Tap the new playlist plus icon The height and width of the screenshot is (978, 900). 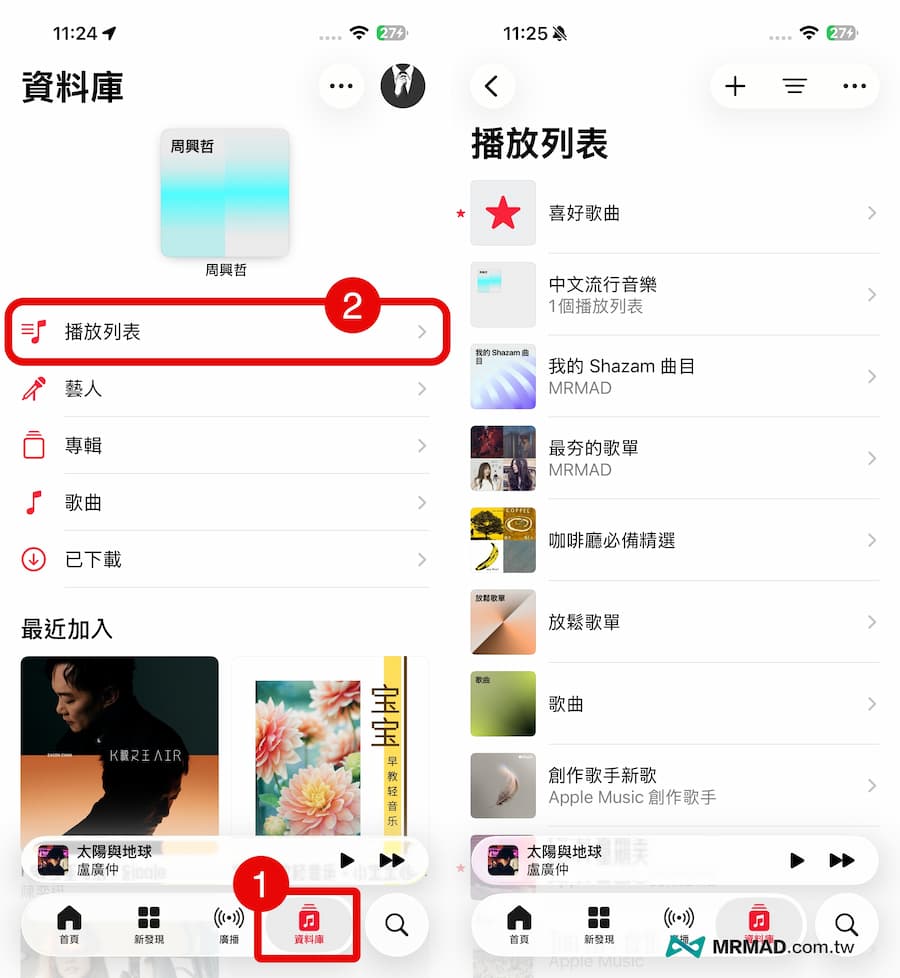[735, 86]
